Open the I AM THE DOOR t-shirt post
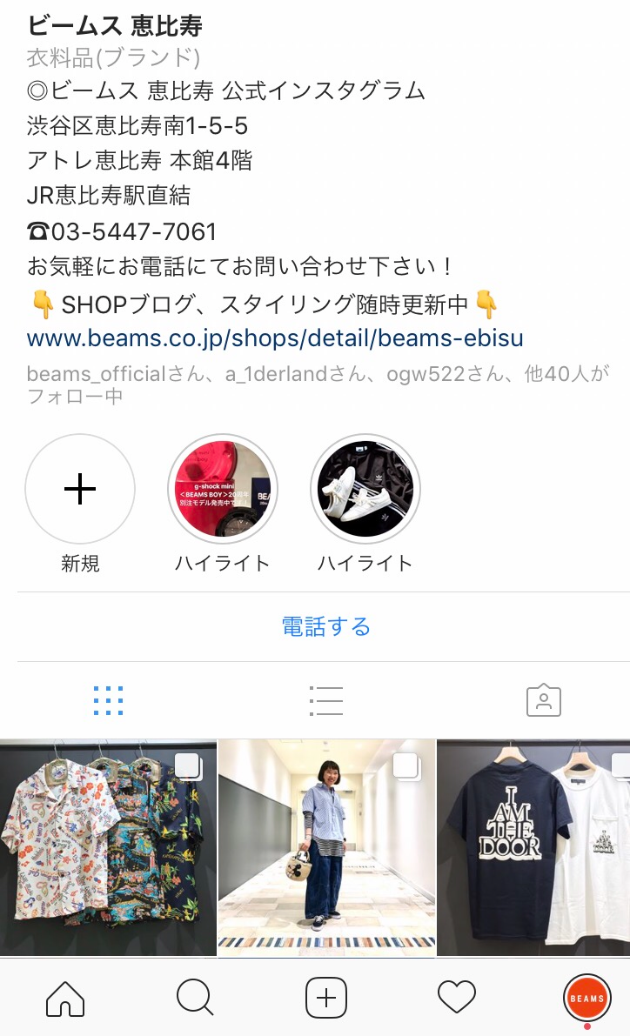Image resolution: width=630 pixels, height=1036 pixels. click(534, 848)
